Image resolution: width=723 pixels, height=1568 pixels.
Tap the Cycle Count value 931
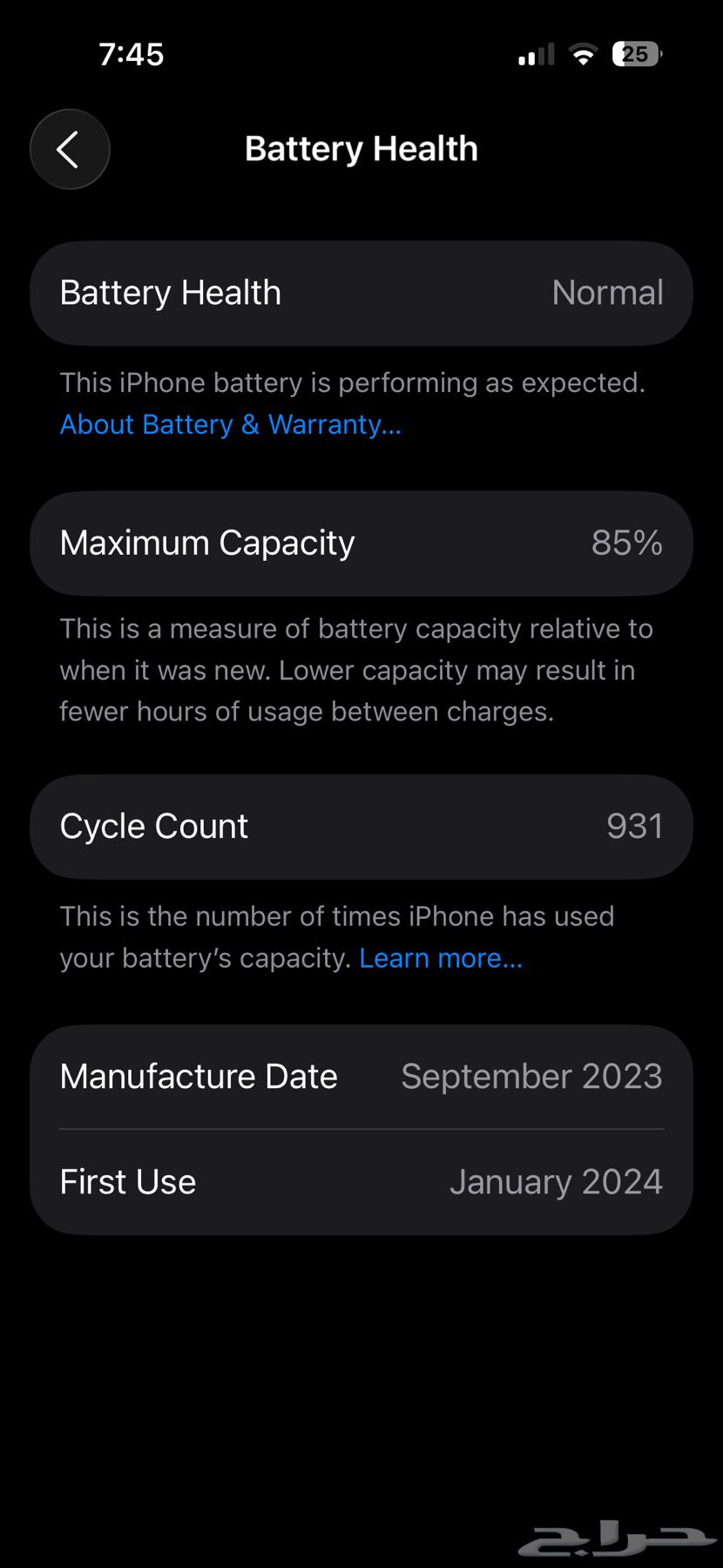pyautogui.click(x=635, y=826)
